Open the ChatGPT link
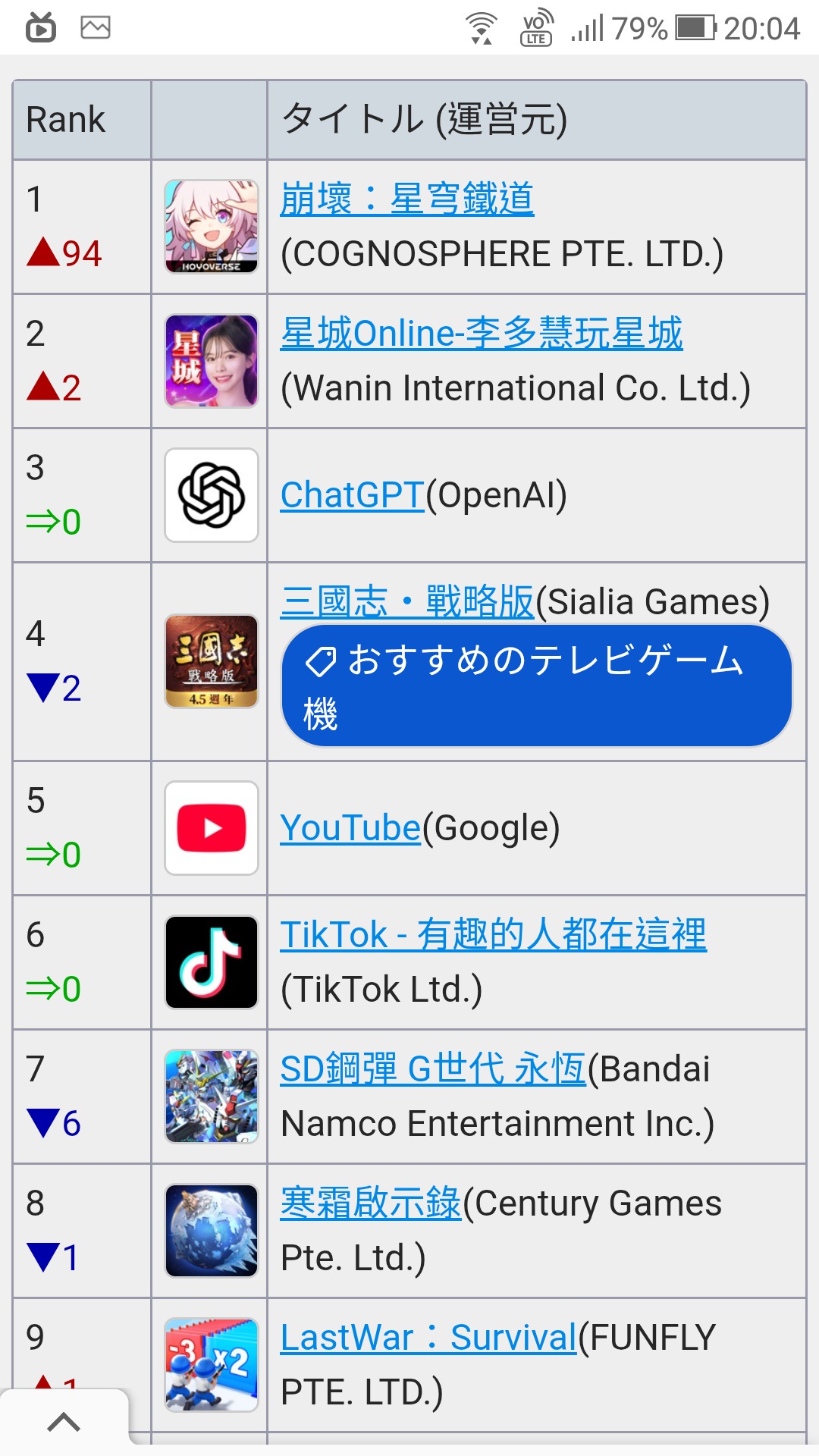The width and height of the screenshot is (819, 1456). (352, 495)
